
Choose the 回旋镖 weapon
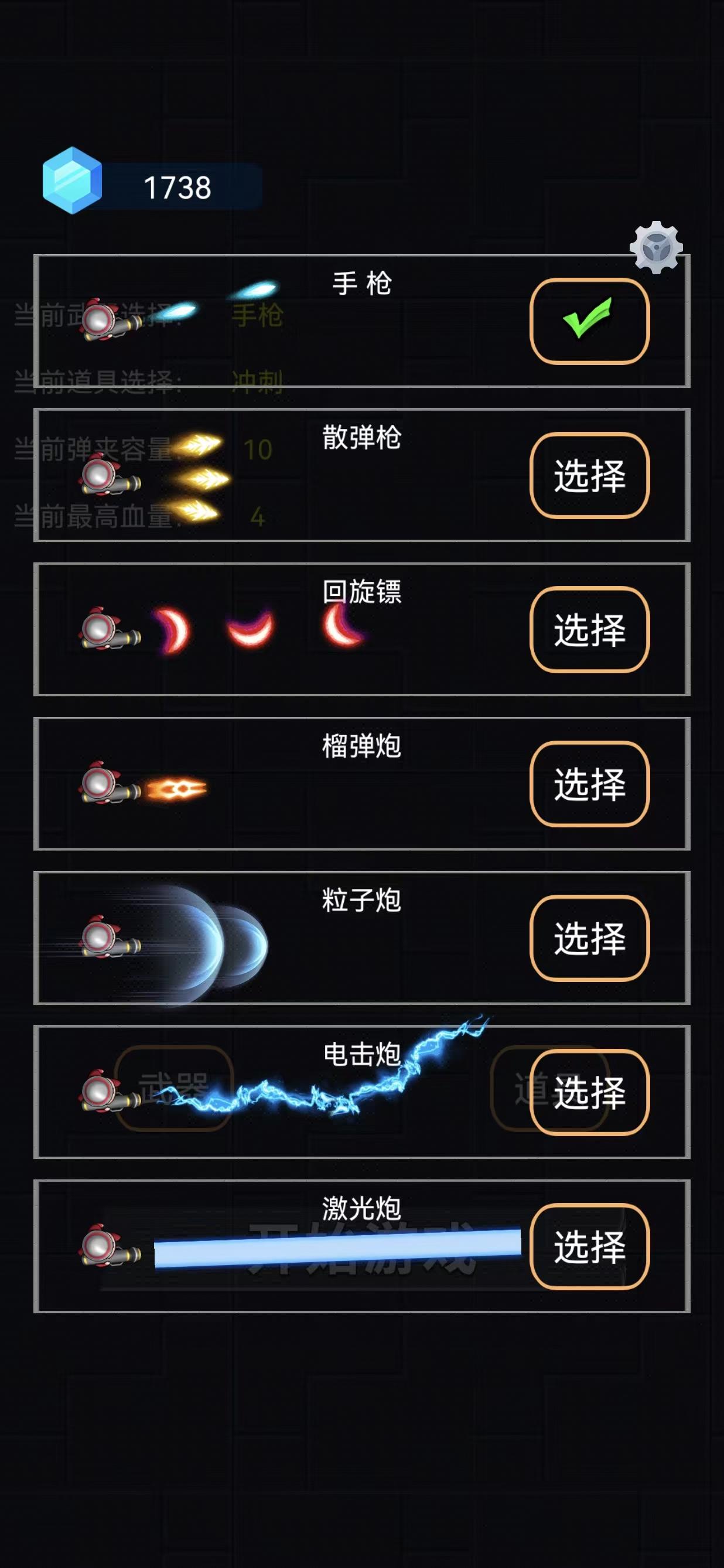point(589,629)
